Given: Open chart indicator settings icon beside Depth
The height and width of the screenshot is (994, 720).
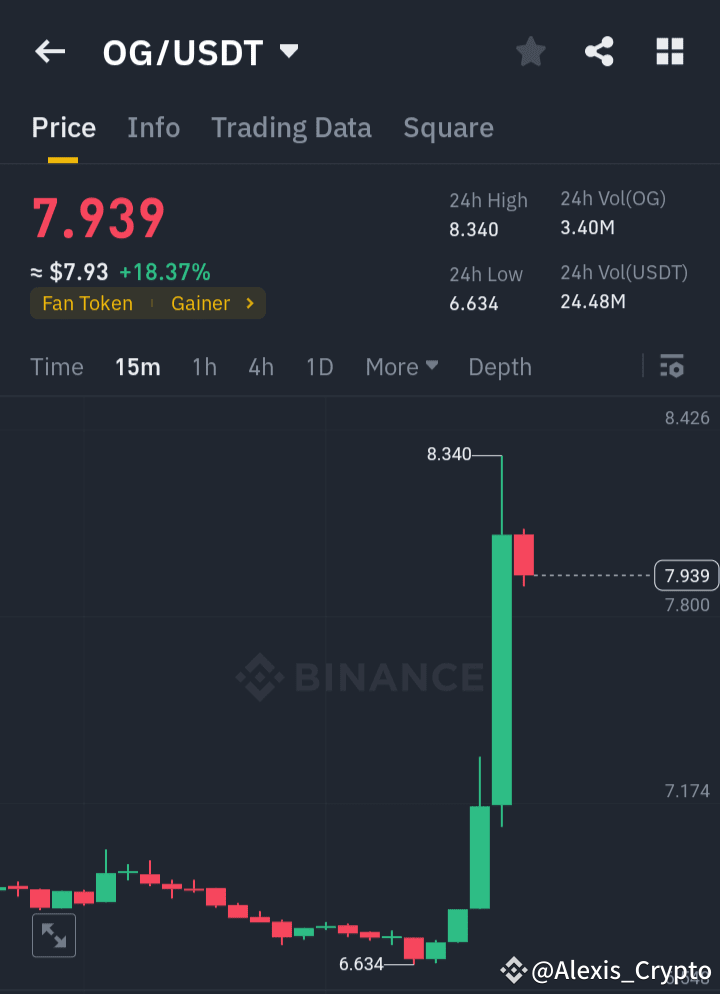Looking at the screenshot, I should click(x=671, y=367).
